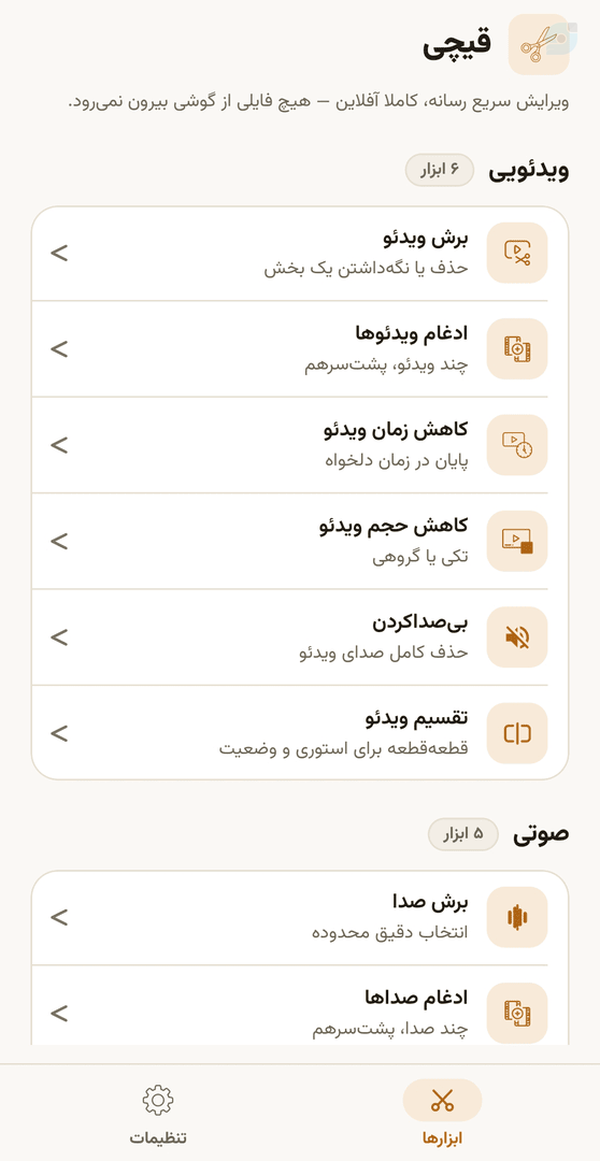Open the برش ویدئو video trim tool

[x=300, y=253]
